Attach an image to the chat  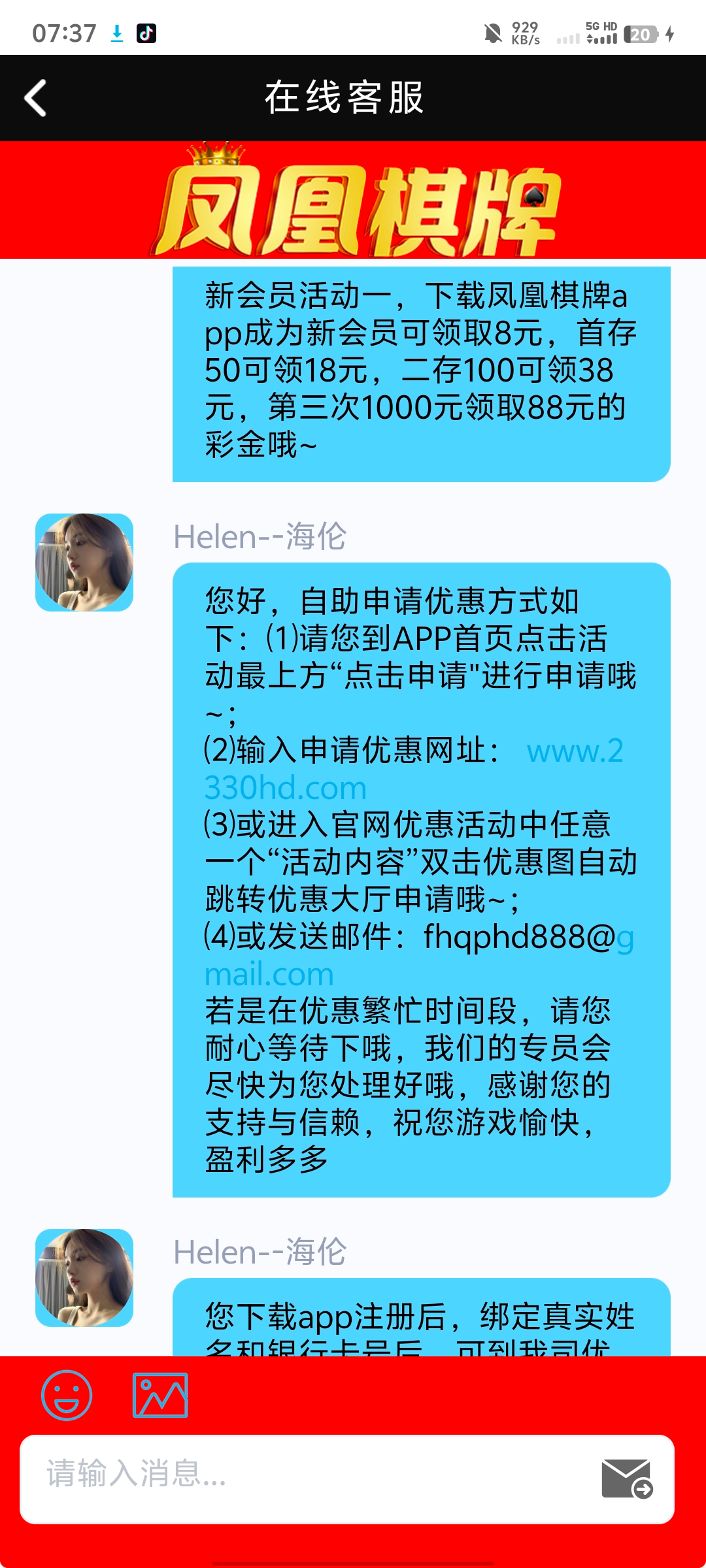160,1395
